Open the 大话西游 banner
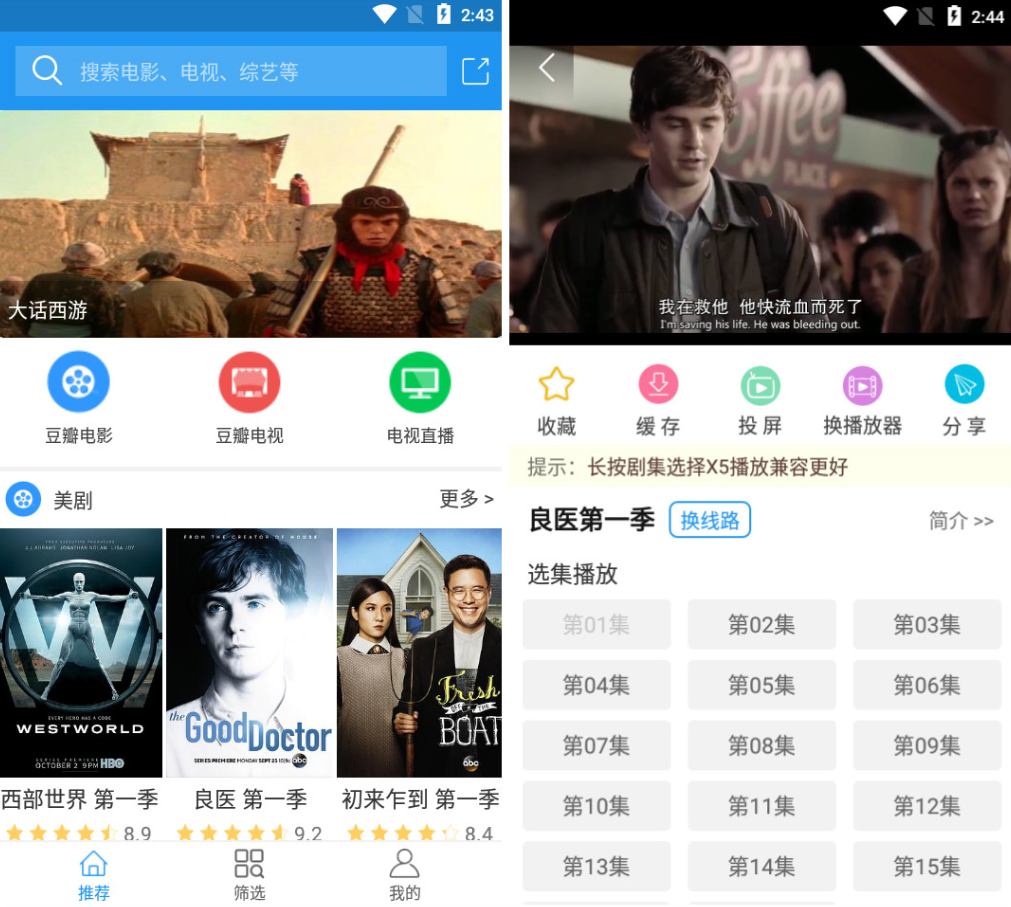Screen dimensions: 1011x907 (250, 224)
